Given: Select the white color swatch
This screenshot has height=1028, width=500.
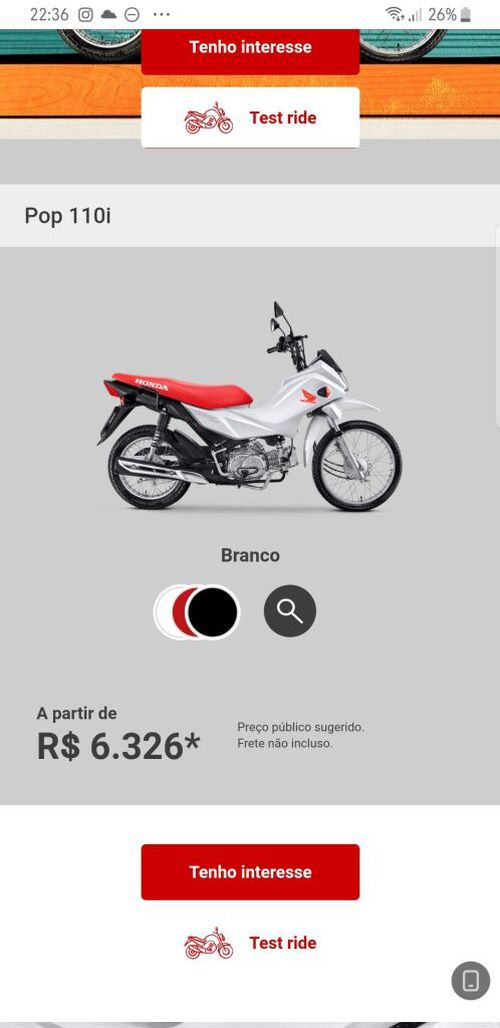Looking at the screenshot, I should 163,612.
